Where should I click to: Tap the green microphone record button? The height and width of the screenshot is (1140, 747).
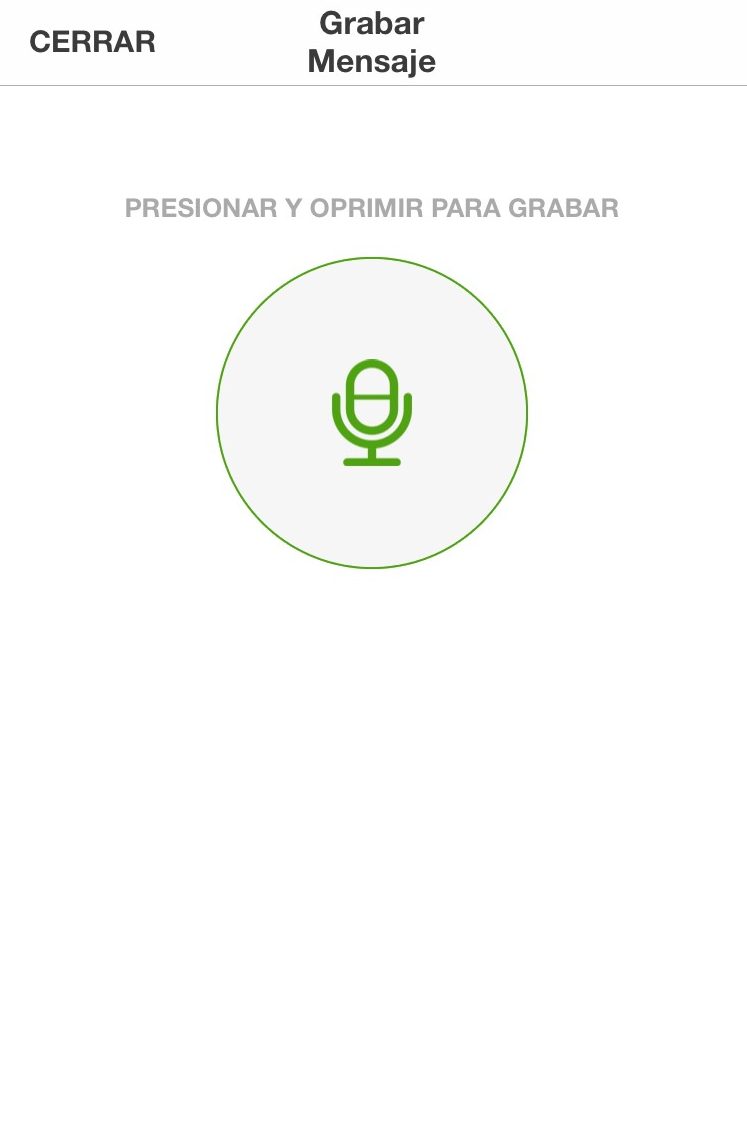[372, 413]
